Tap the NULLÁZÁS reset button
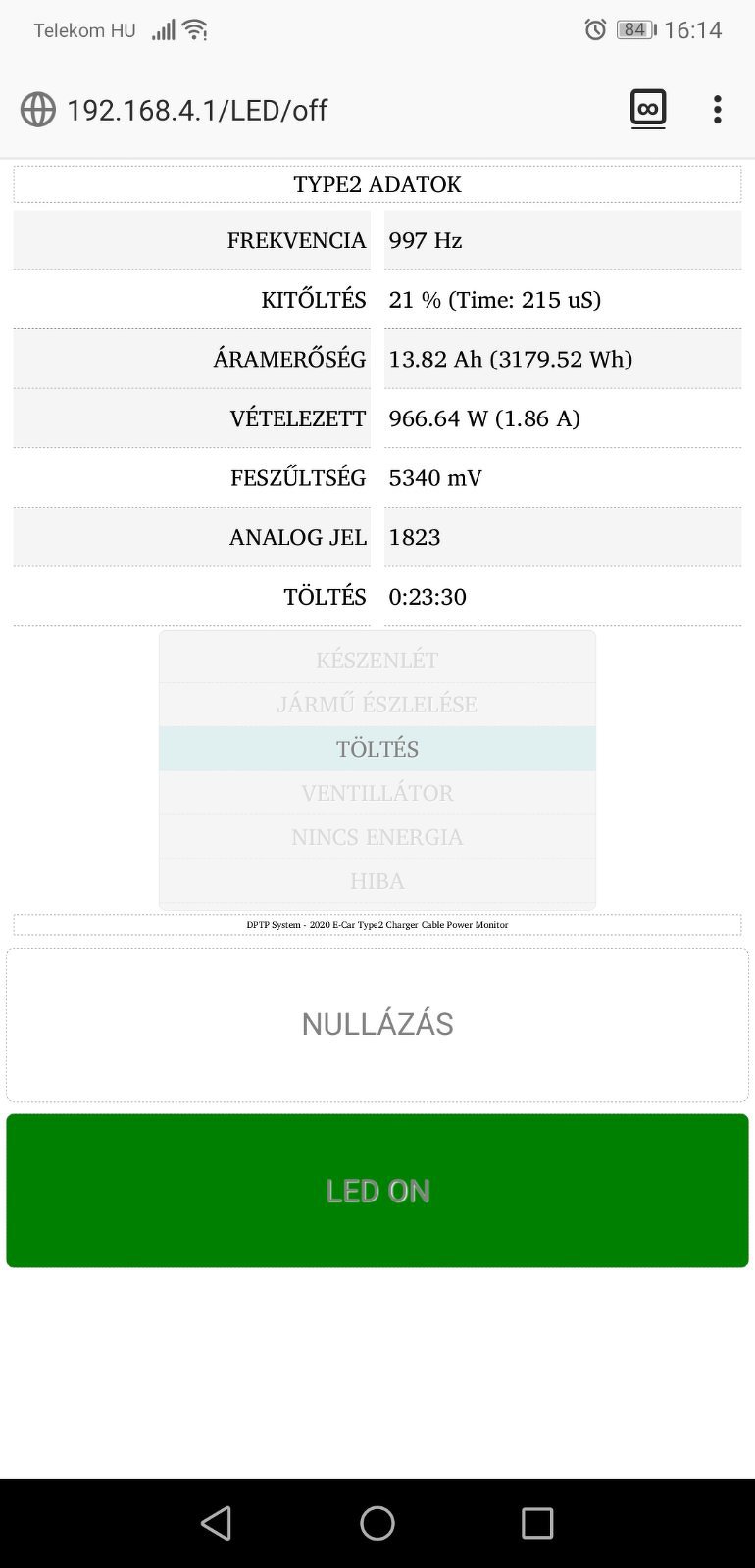Image resolution: width=755 pixels, height=1568 pixels. coord(377,1024)
